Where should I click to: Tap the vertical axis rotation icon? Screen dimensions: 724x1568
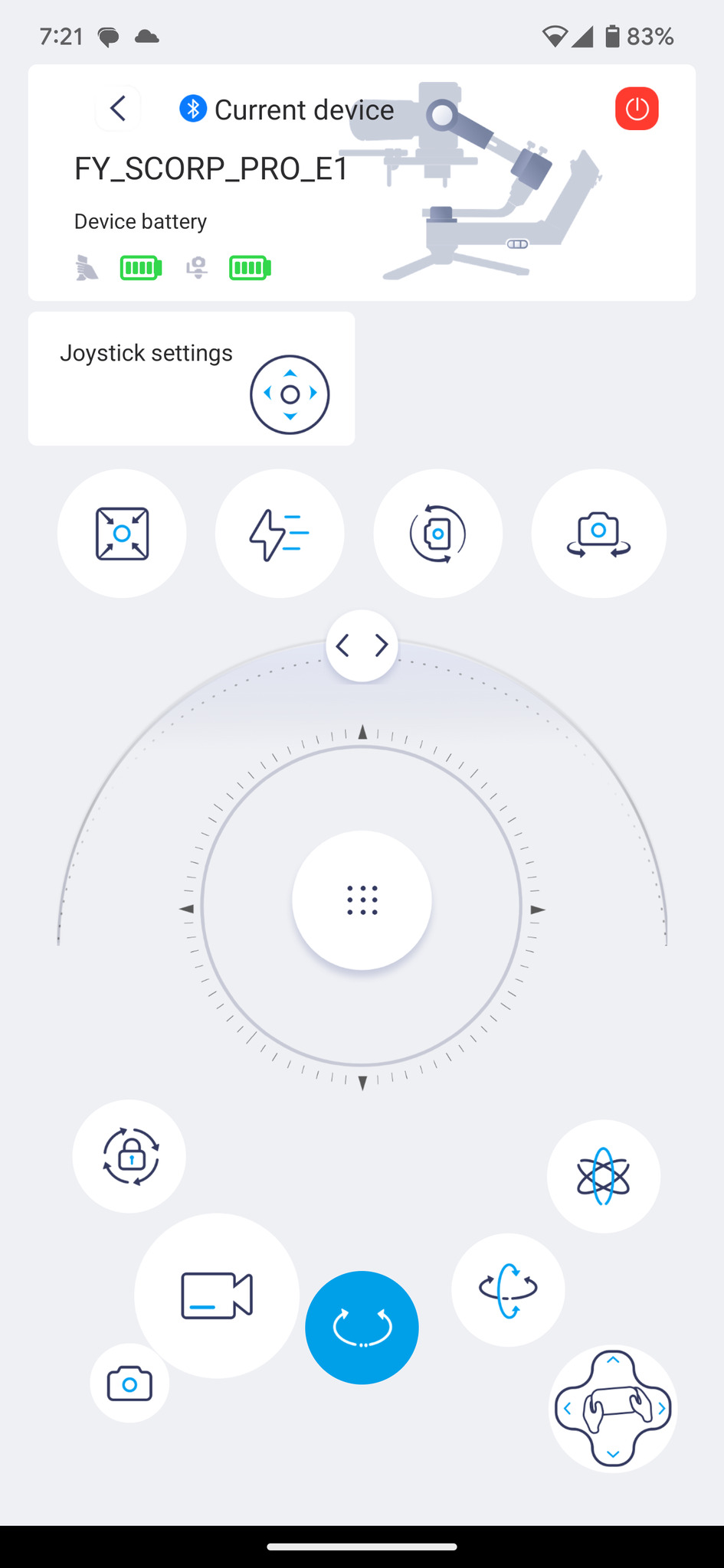[x=508, y=1289]
